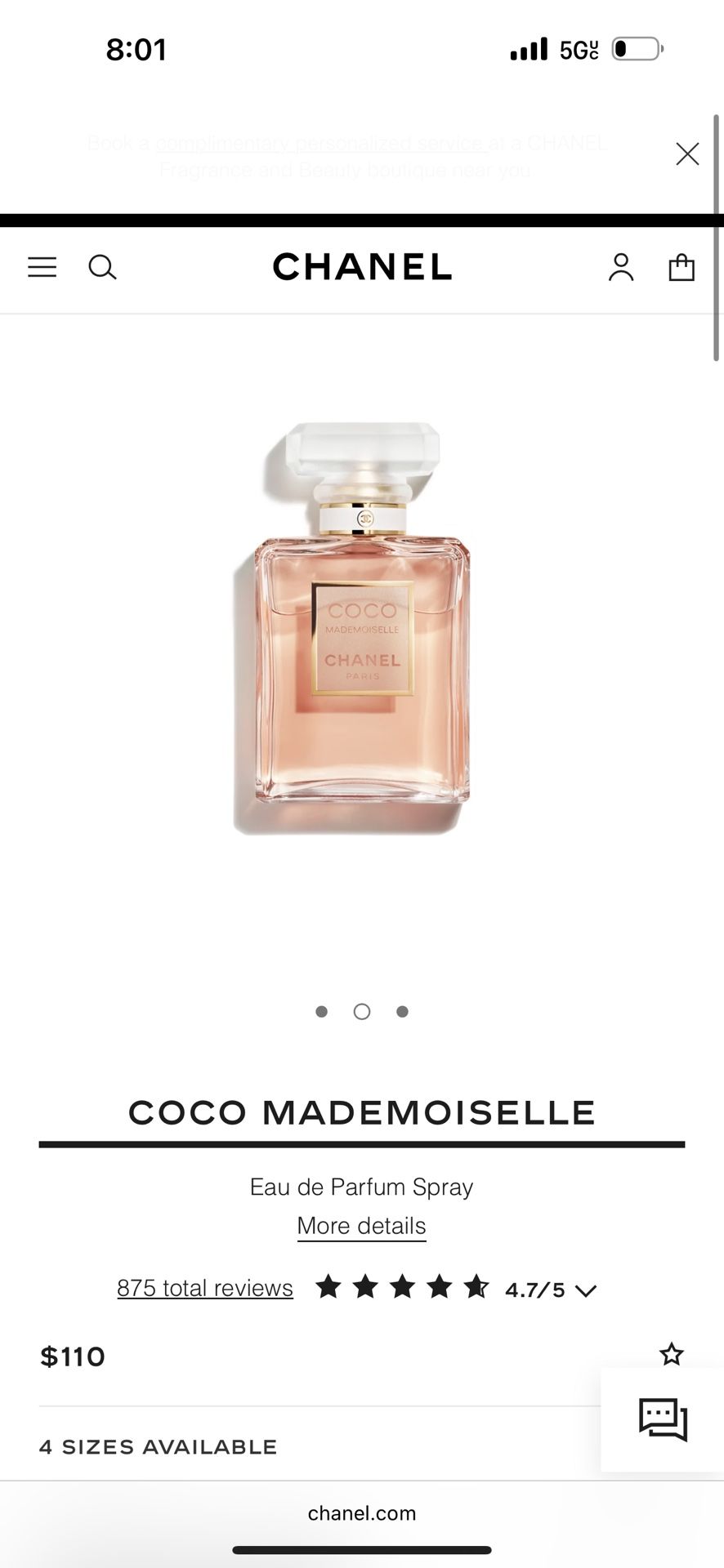Select the third carousel dot
The height and width of the screenshot is (1568, 724).
point(402,1011)
